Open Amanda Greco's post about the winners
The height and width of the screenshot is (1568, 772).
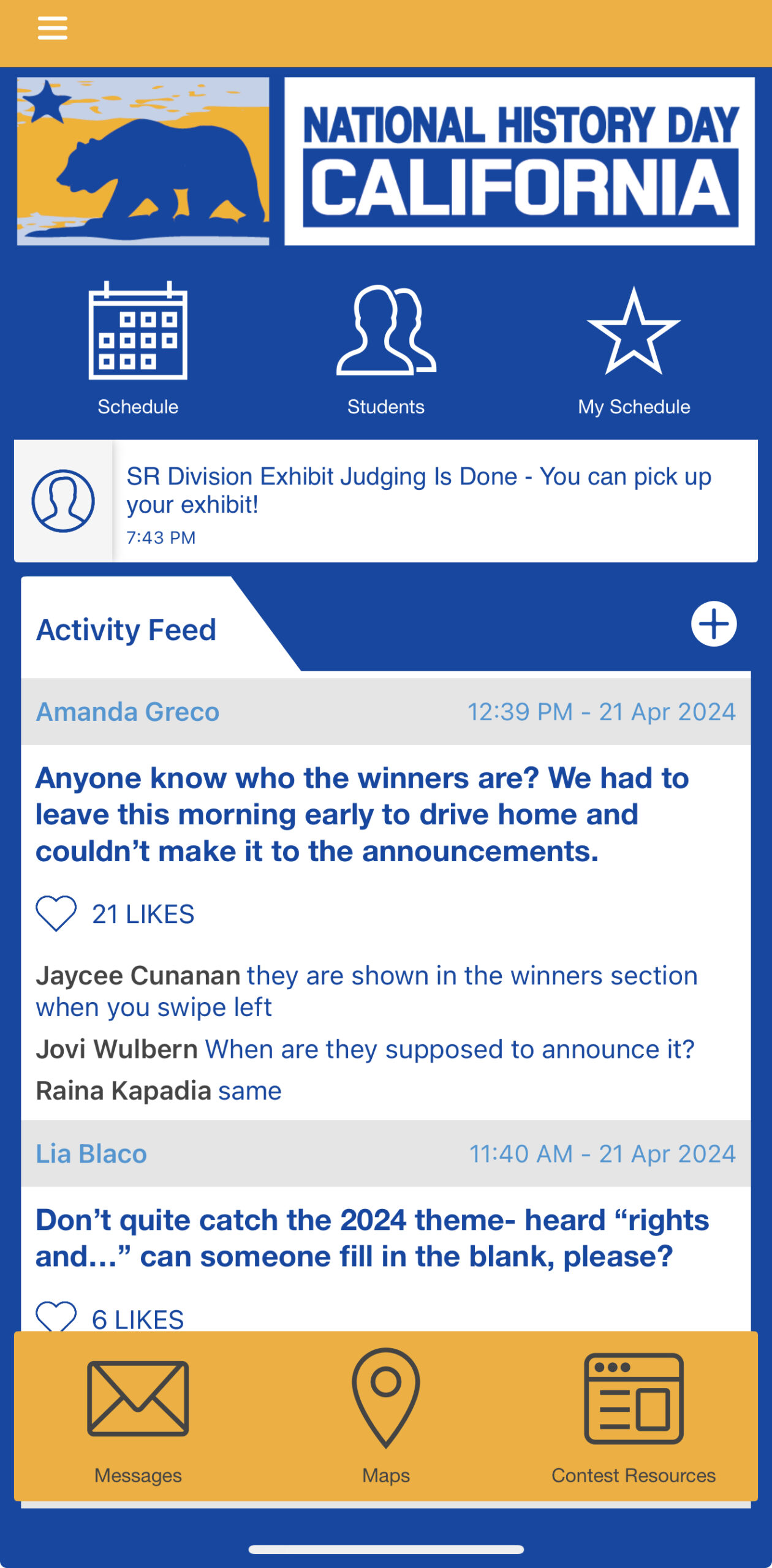click(361, 815)
